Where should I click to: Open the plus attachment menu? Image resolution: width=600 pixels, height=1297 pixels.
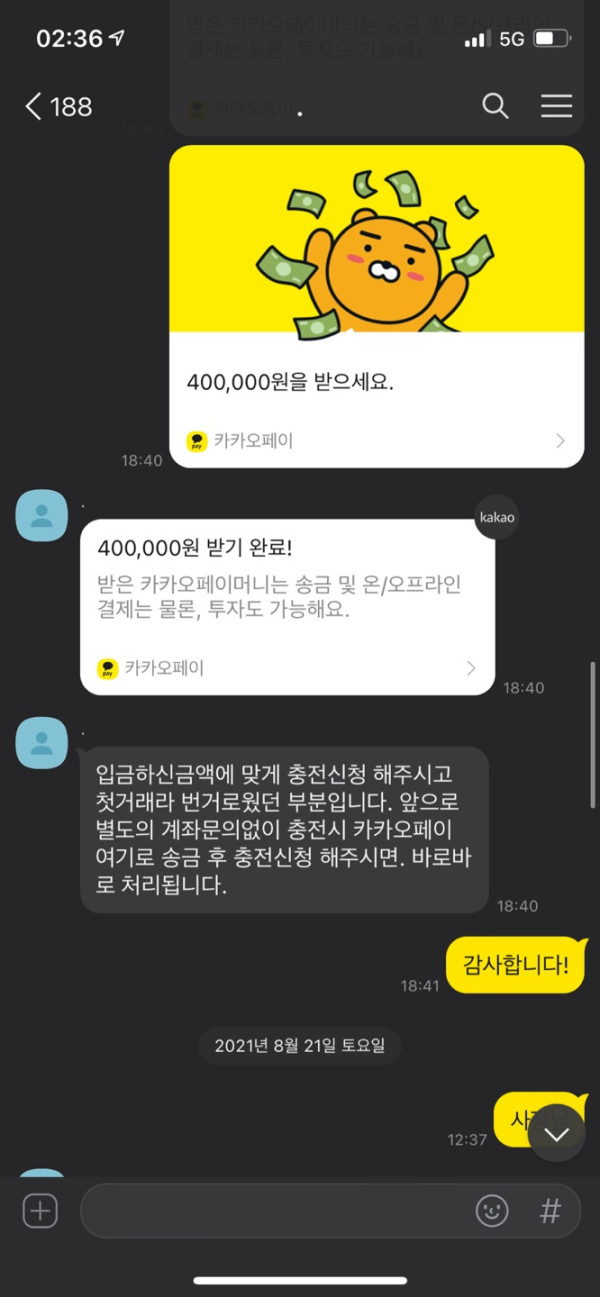(x=40, y=1212)
